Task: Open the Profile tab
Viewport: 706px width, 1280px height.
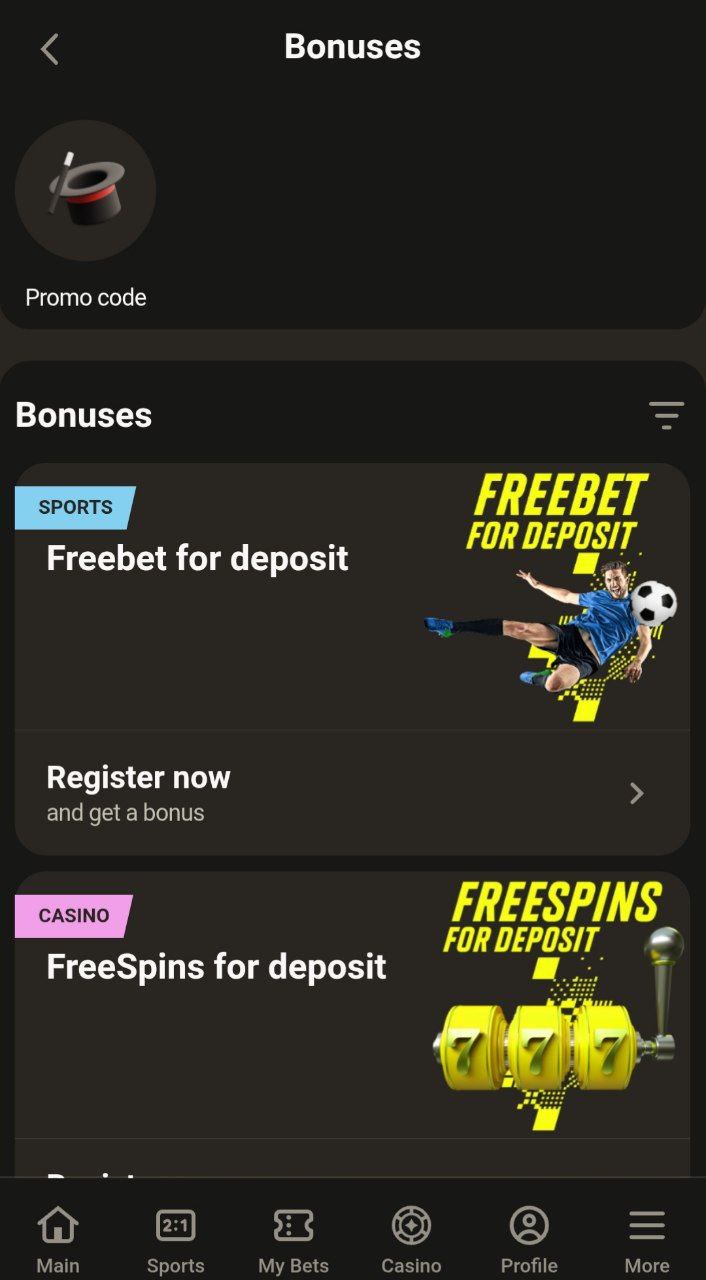Action: coord(529,1240)
